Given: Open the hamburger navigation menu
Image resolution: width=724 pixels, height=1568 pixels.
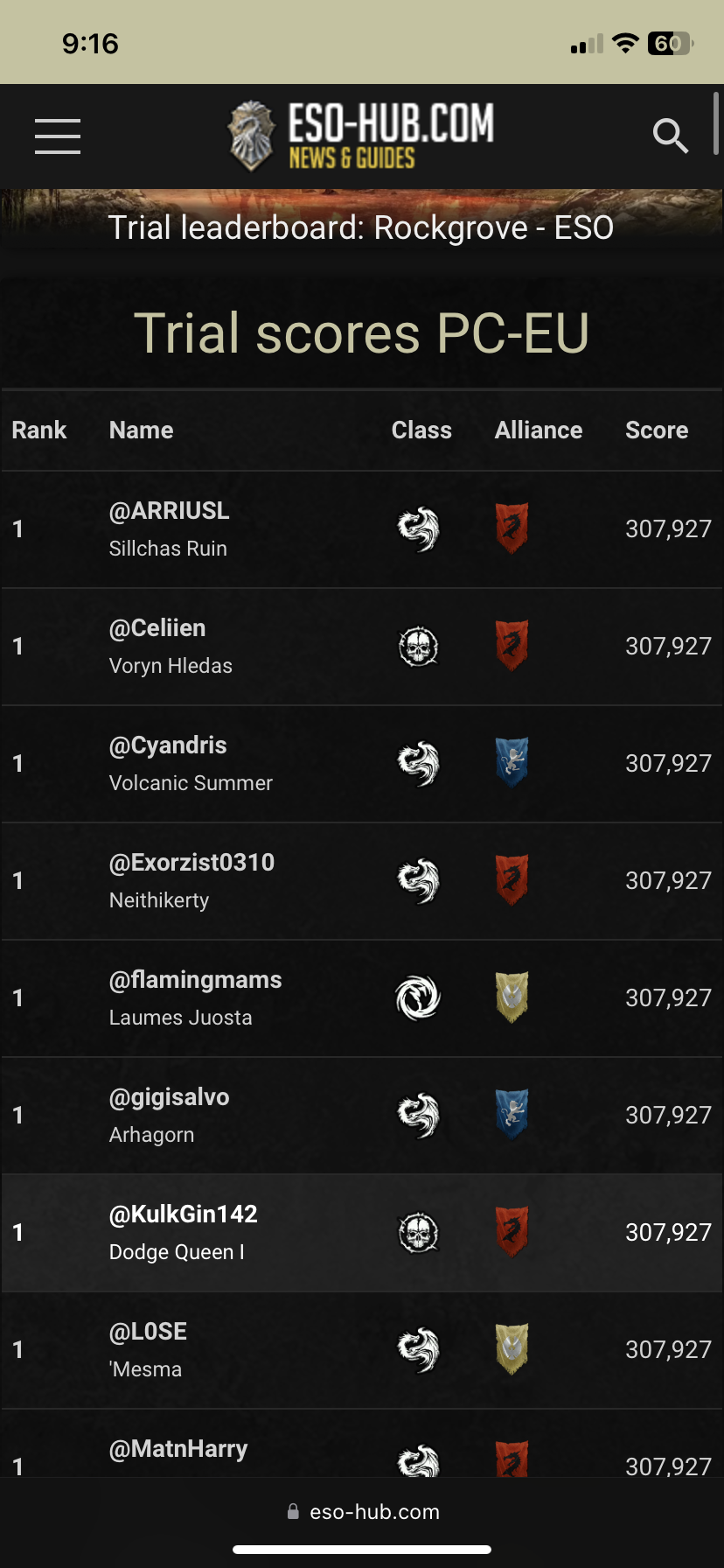Looking at the screenshot, I should tap(58, 136).
